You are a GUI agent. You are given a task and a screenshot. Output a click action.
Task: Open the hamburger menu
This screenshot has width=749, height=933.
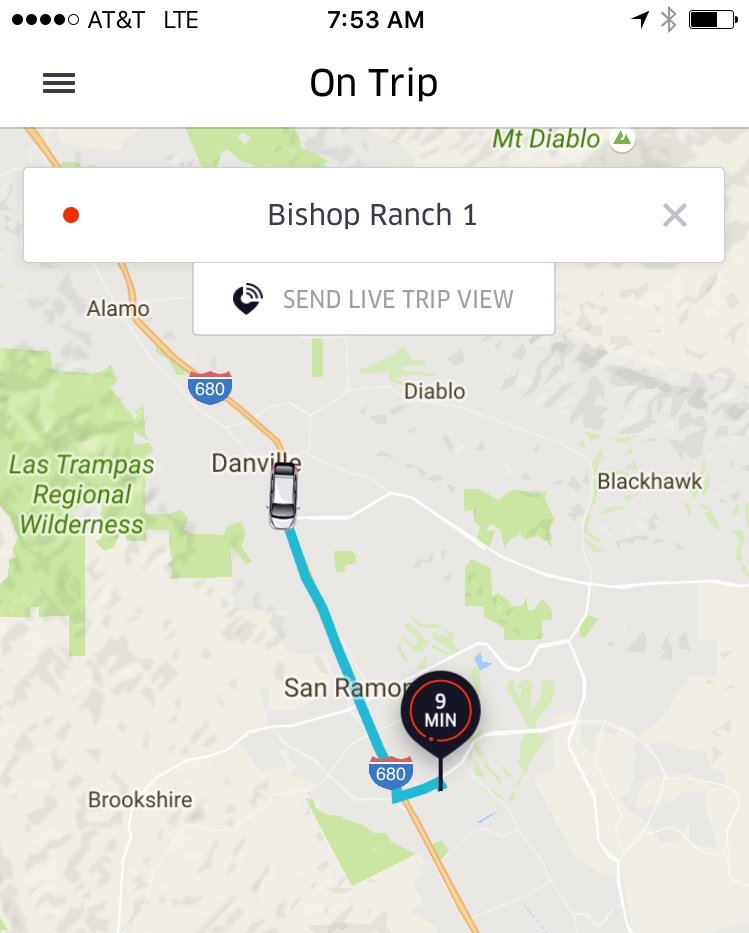click(59, 84)
